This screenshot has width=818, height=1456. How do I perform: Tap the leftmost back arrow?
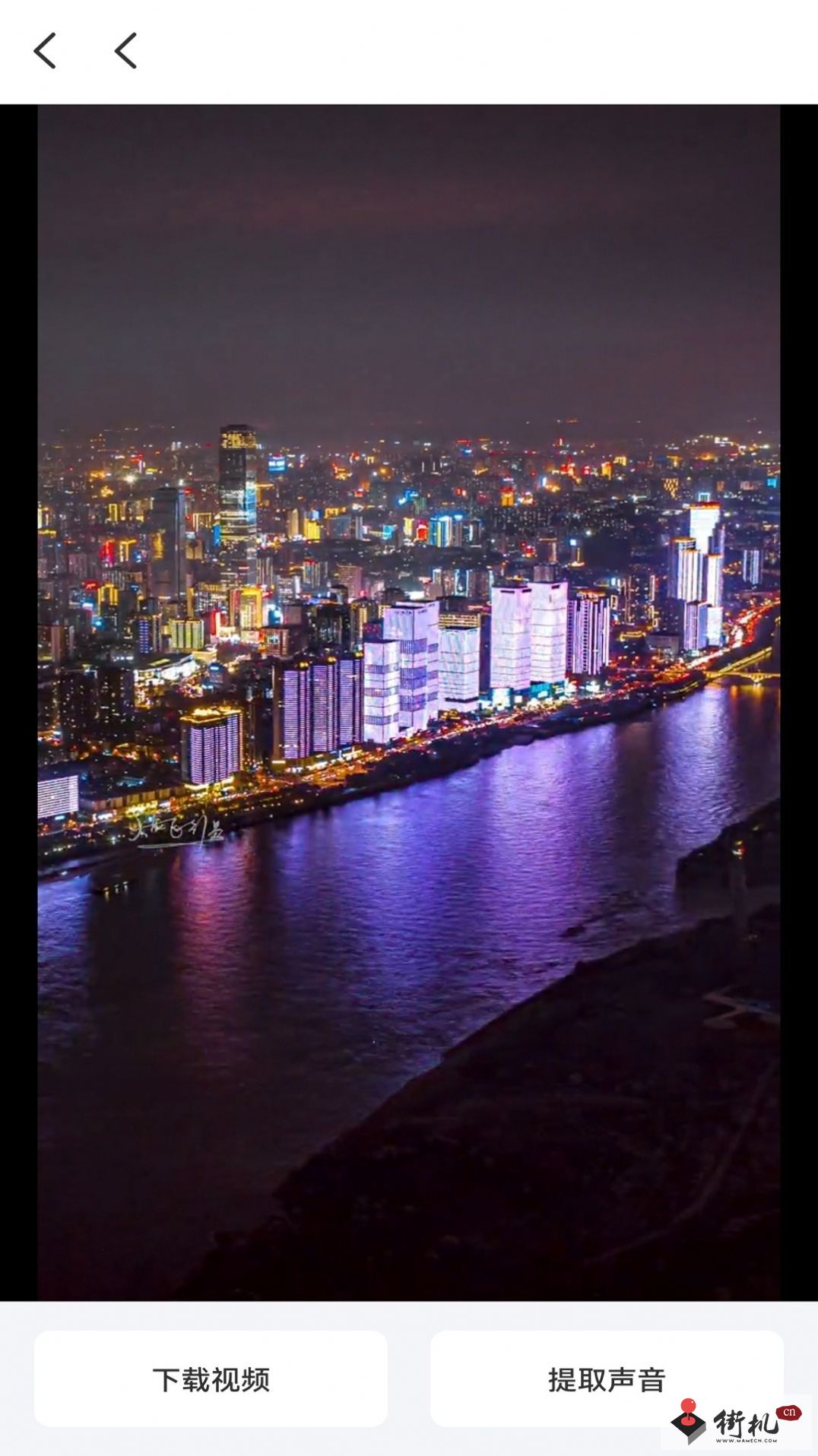45,51
